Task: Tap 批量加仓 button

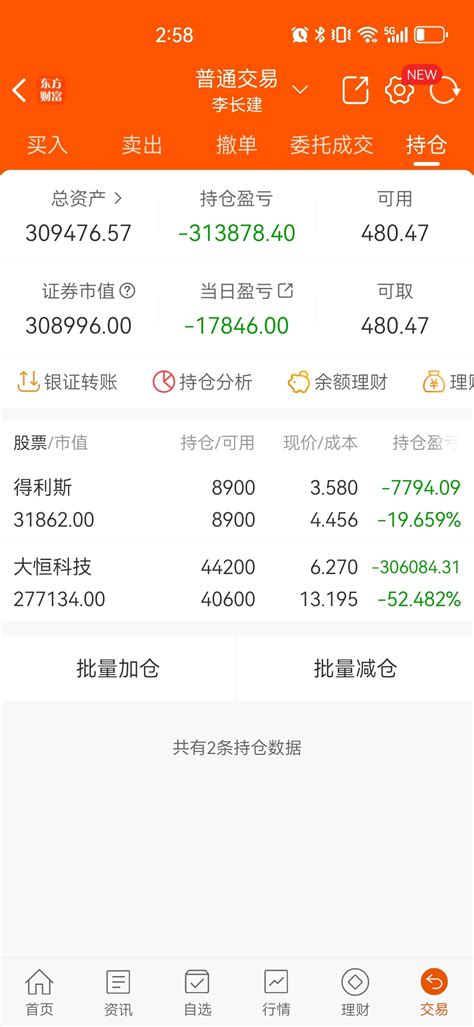Action: (x=118, y=669)
